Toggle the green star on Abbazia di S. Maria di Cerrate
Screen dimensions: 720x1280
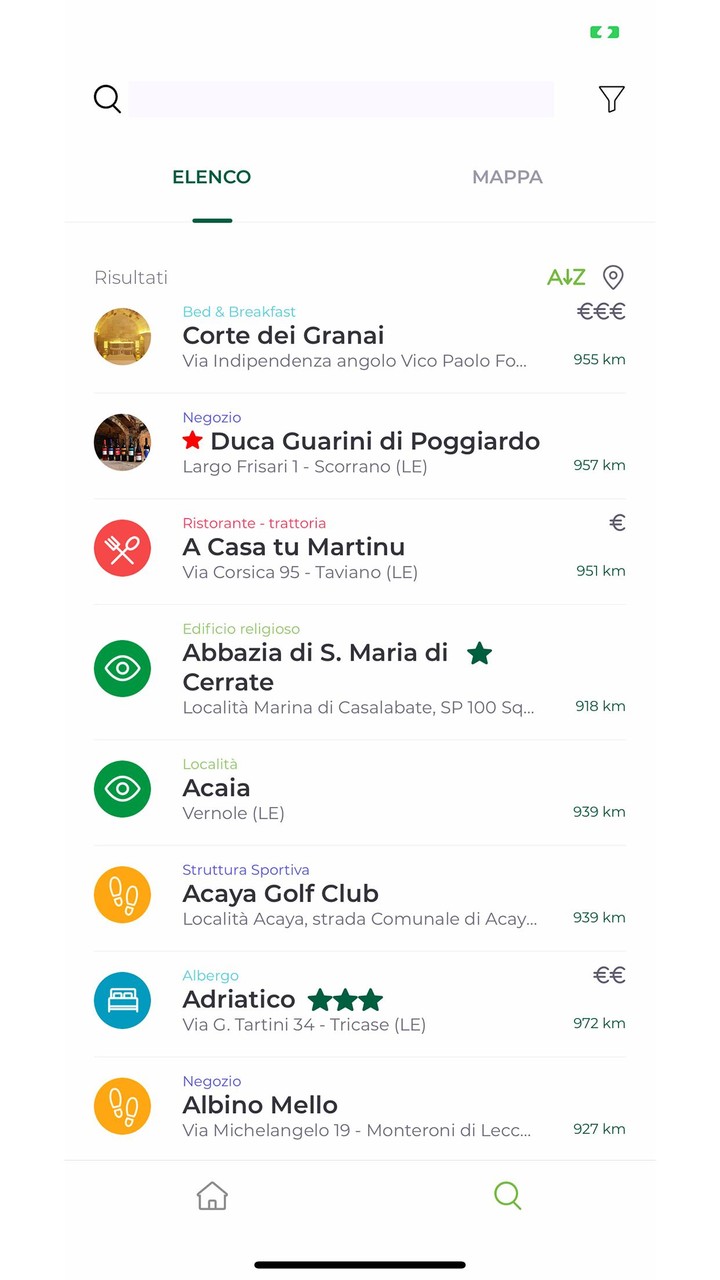(478, 653)
